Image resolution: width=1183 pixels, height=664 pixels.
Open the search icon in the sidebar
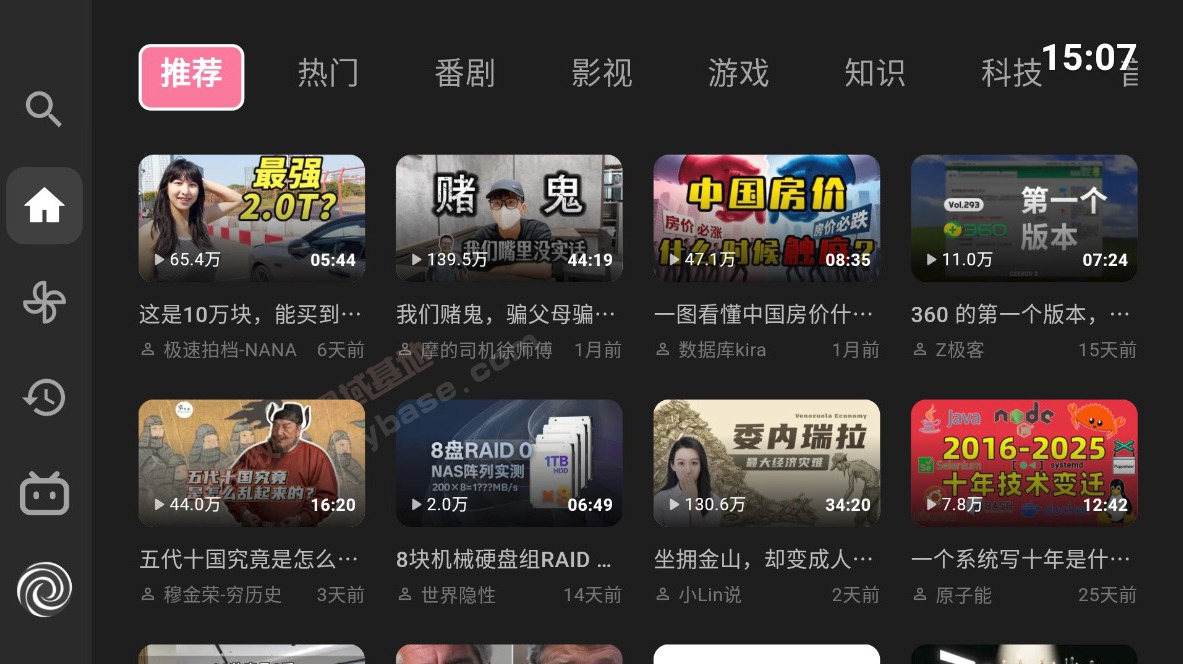44,109
